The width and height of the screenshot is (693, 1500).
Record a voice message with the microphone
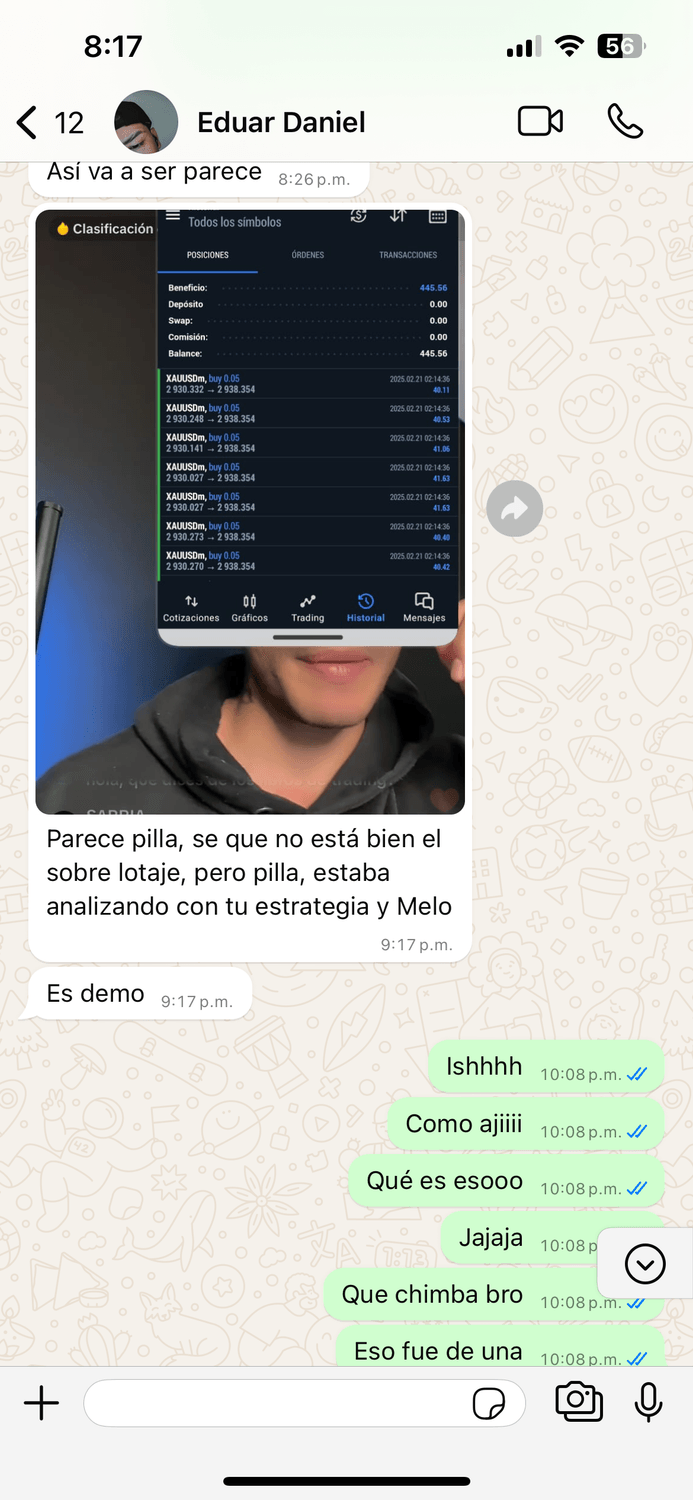649,1402
